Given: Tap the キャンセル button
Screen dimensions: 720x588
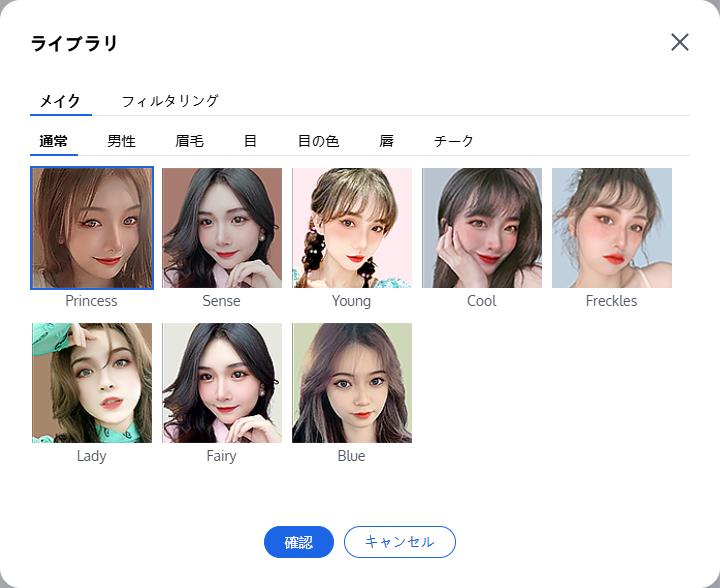Looking at the screenshot, I should tap(400, 542).
